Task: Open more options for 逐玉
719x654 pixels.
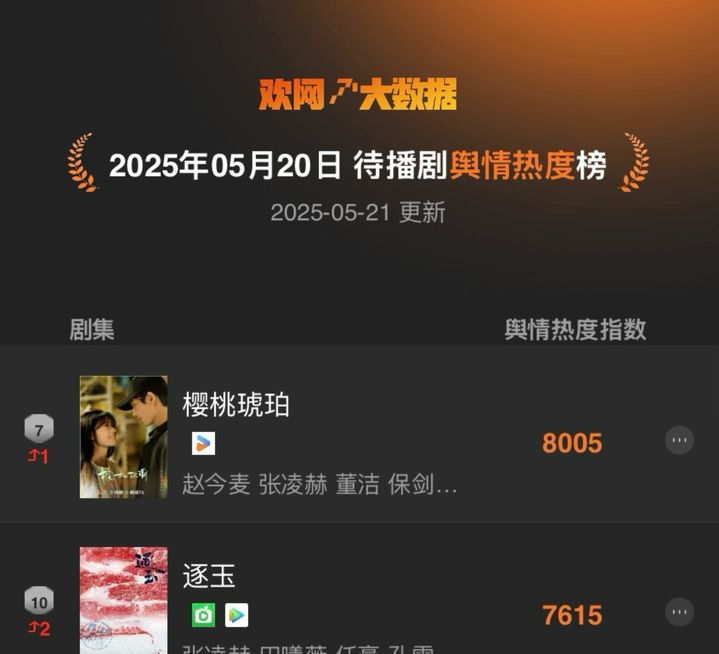Action: click(x=679, y=611)
